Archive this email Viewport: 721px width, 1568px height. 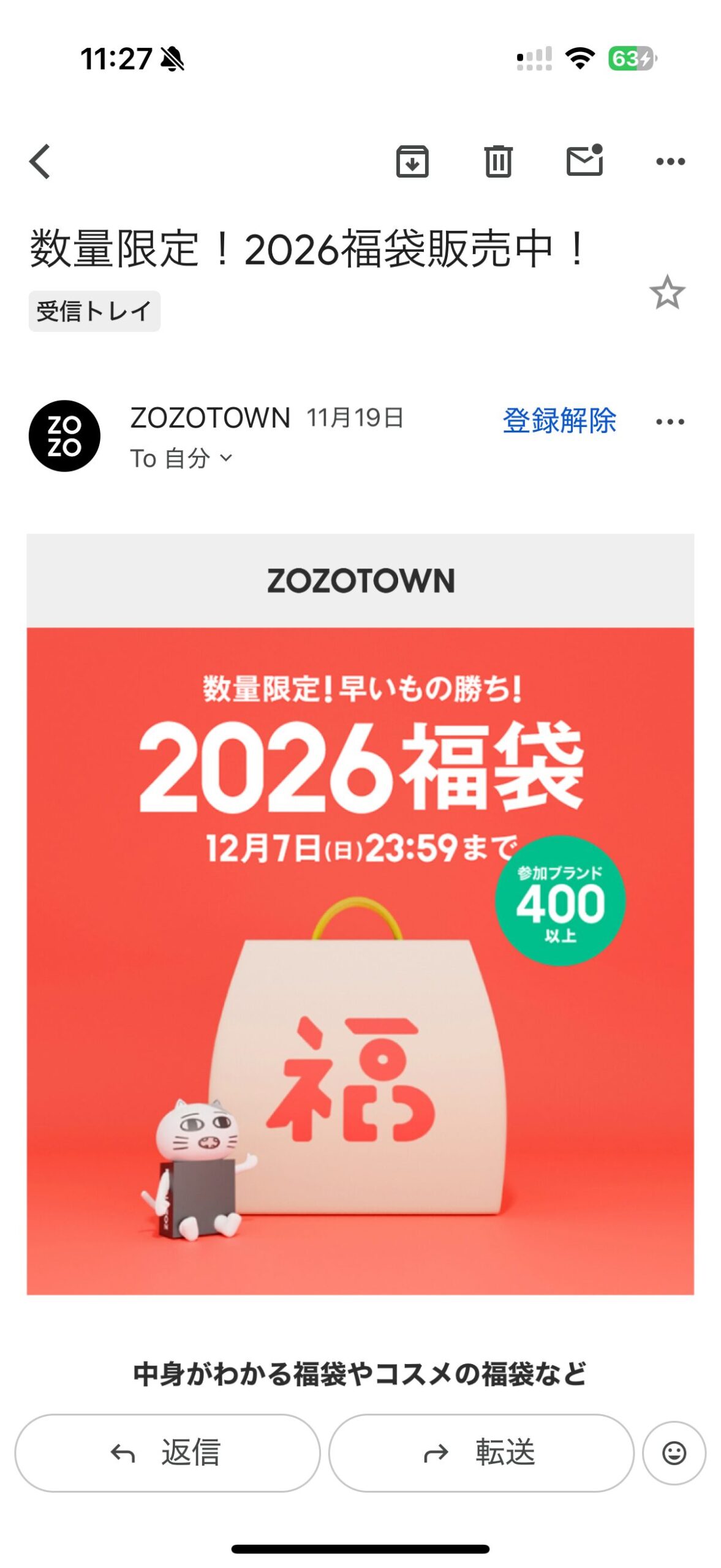pos(412,162)
